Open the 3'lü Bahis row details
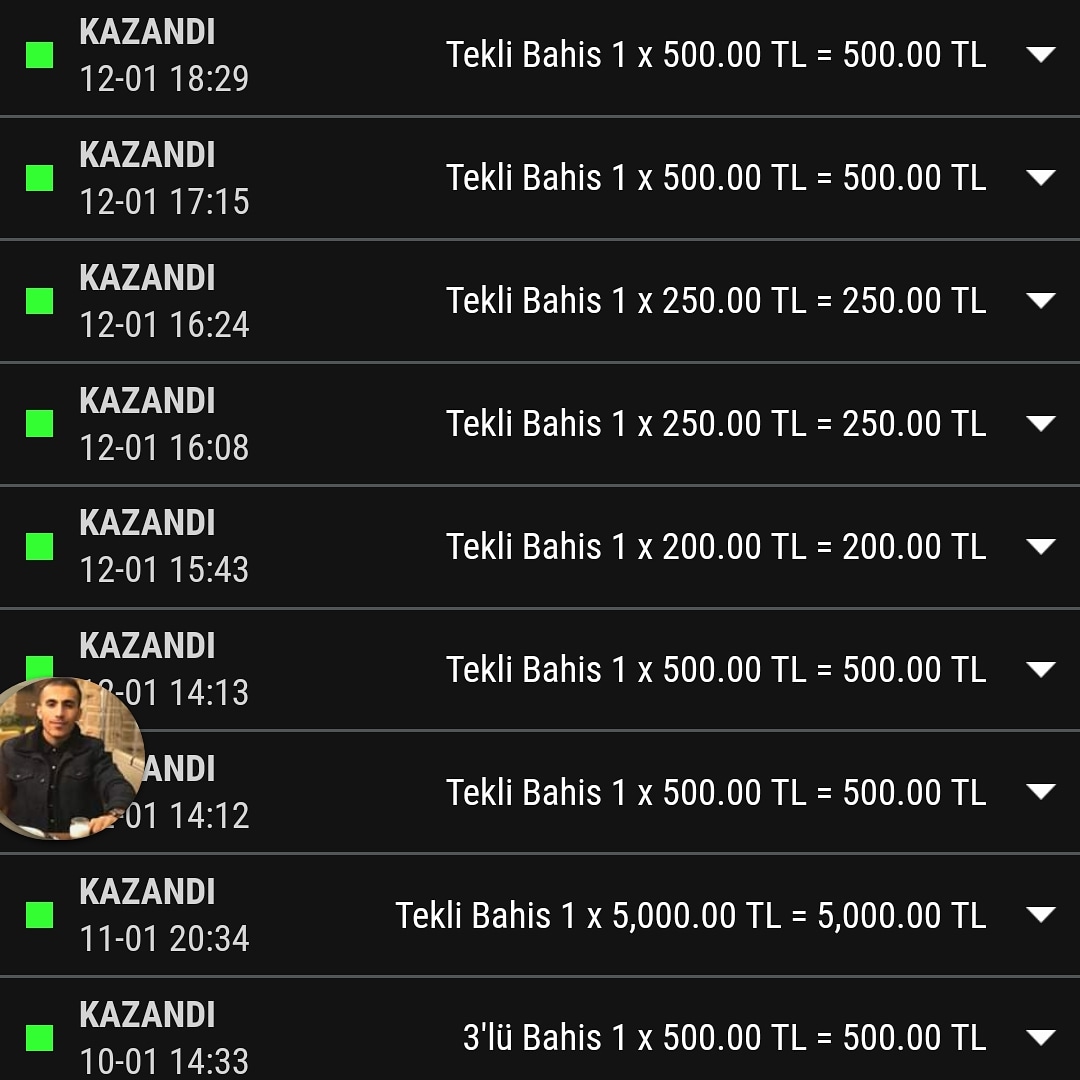This screenshot has width=1080, height=1080. pyautogui.click(x=1041, y=1038)
